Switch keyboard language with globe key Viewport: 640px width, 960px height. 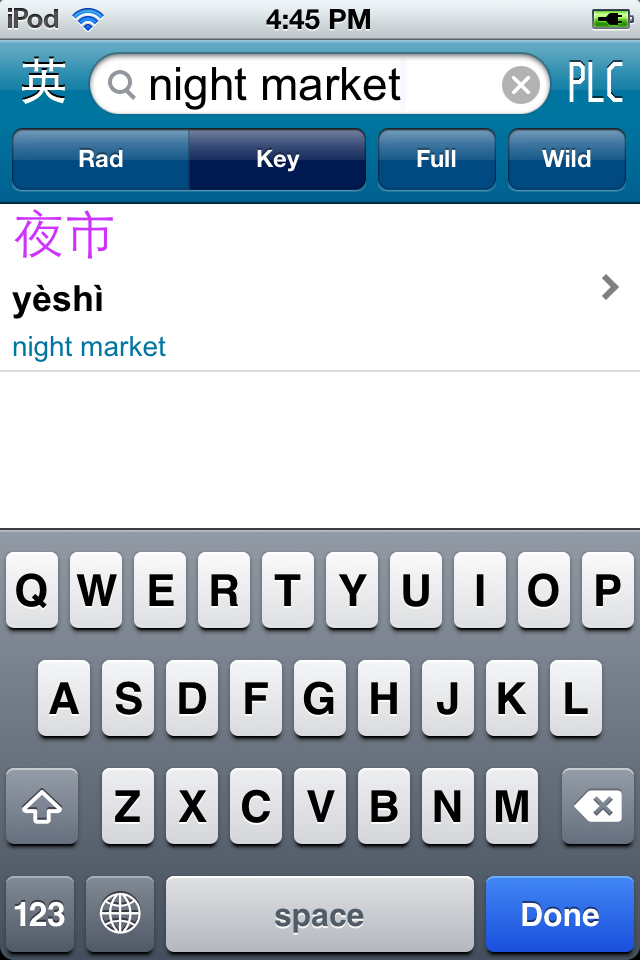point(120,914)
